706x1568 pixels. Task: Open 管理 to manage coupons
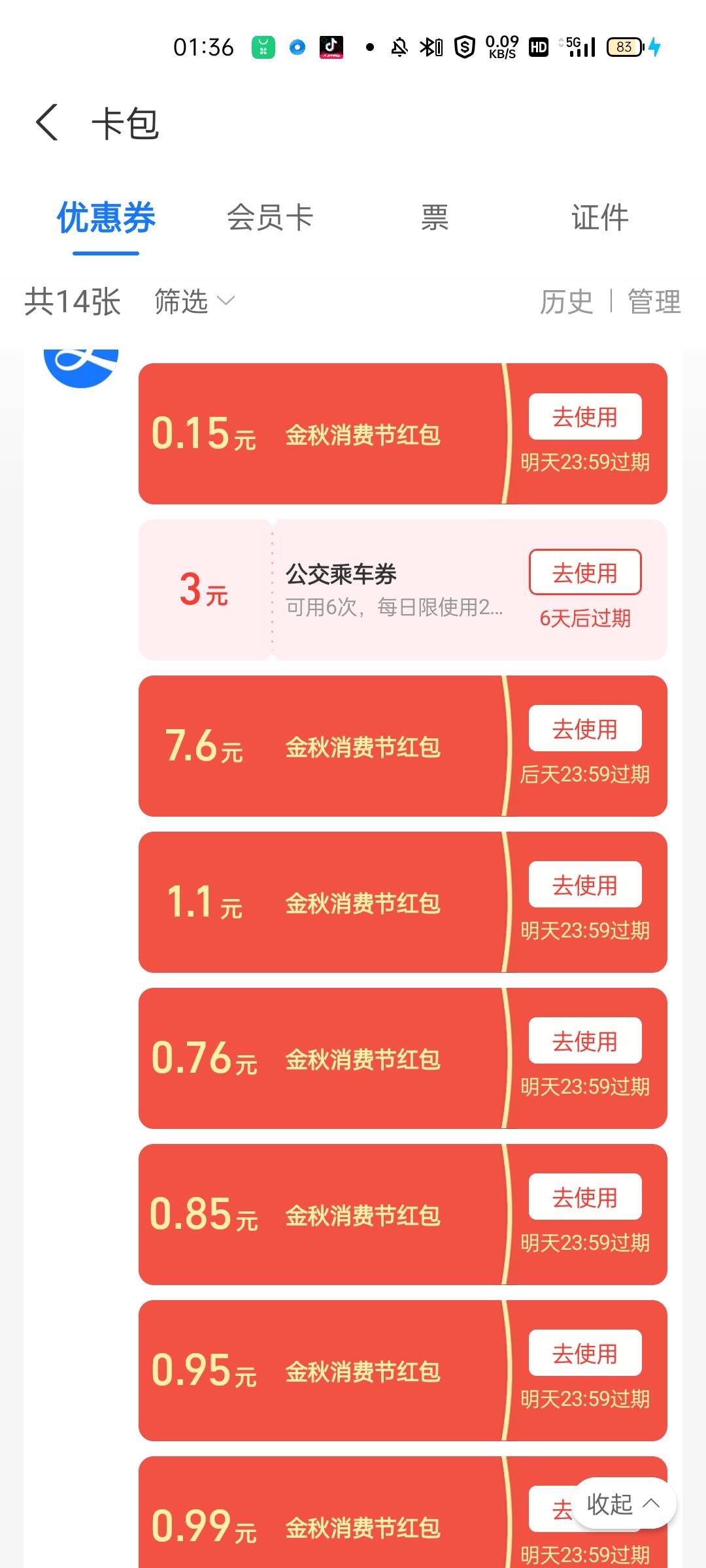pos(654,302)
